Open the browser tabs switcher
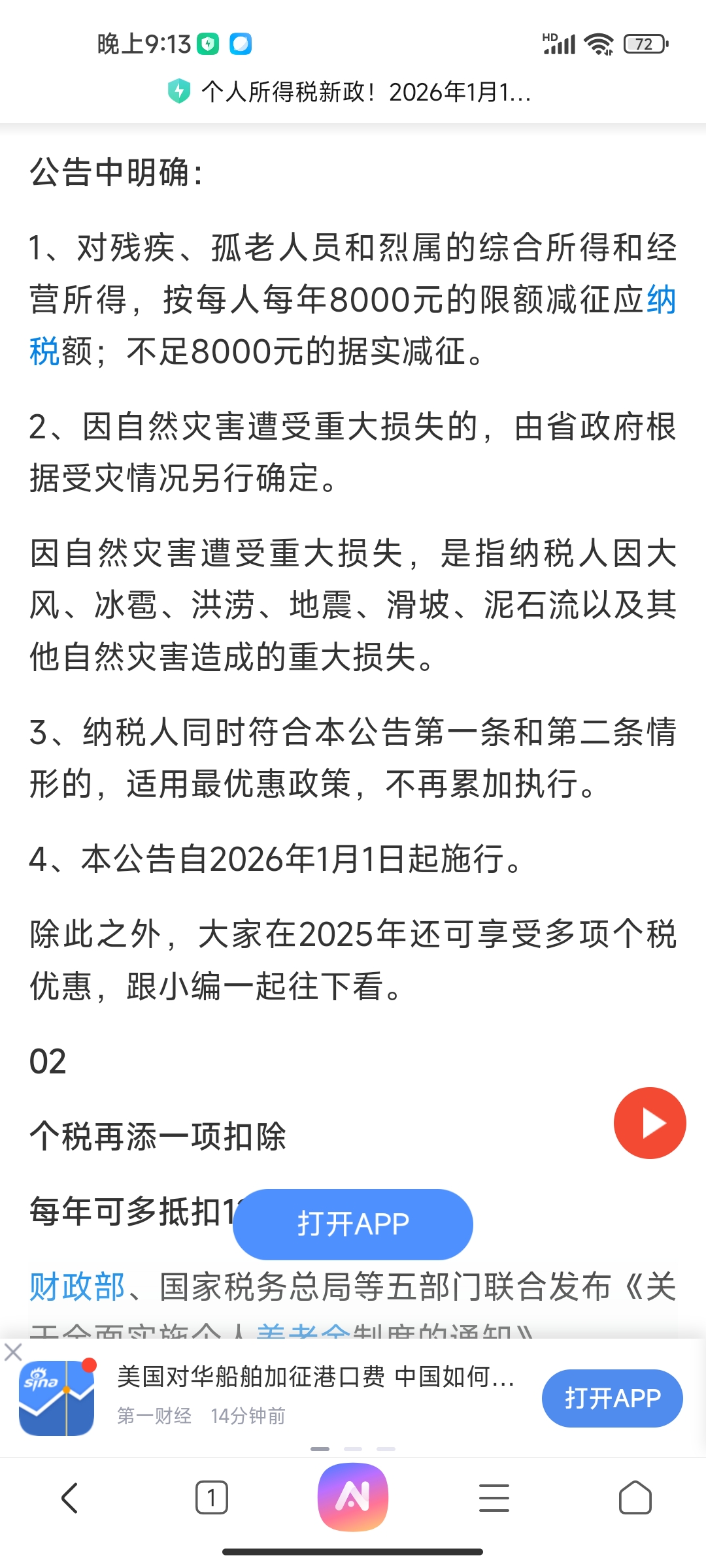Image resolution: width=706 pixels, height=1568 pixels. coord(211,1497)
